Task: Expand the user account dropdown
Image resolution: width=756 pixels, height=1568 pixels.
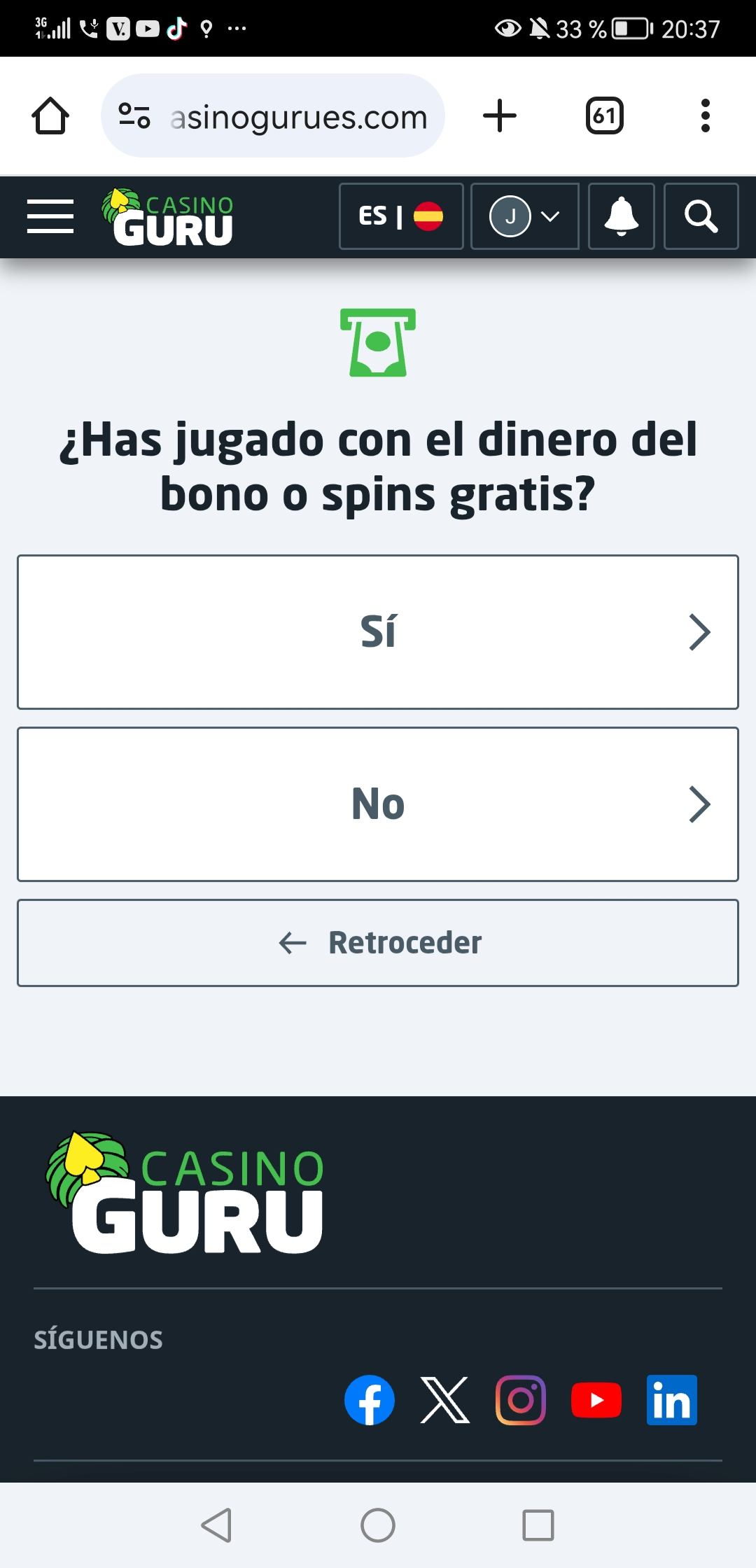Action: click(524, 216)
